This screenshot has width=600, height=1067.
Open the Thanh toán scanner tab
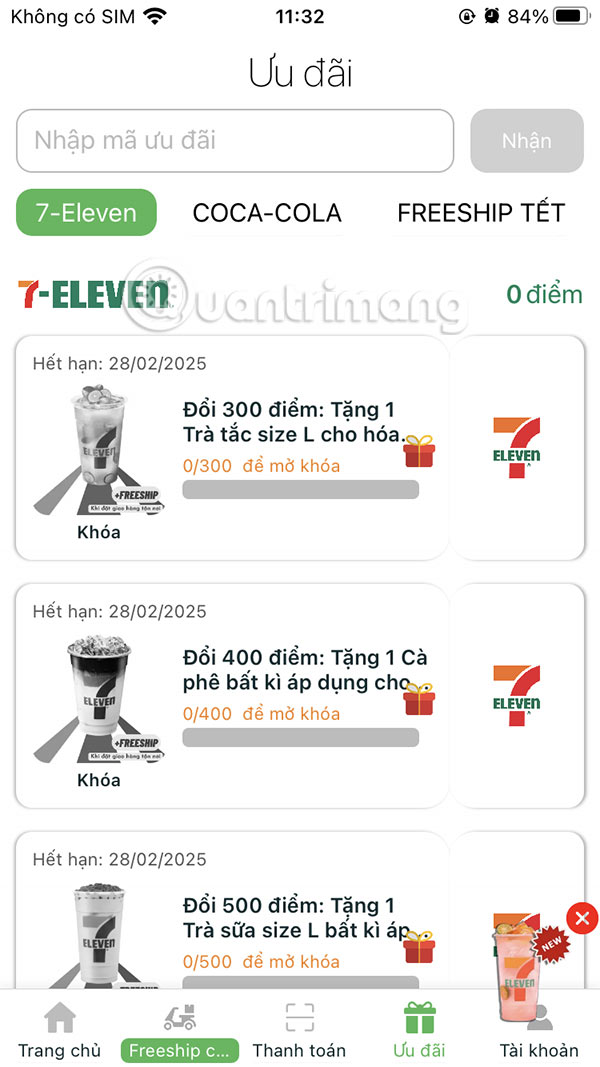[299, 1030]
